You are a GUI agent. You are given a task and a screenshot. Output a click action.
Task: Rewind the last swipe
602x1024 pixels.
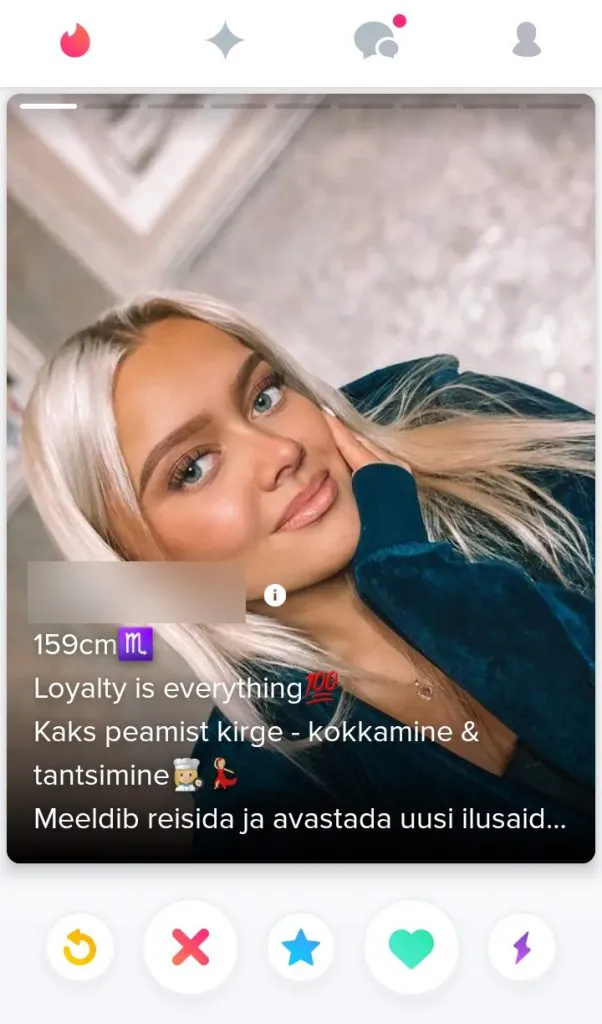80,946
